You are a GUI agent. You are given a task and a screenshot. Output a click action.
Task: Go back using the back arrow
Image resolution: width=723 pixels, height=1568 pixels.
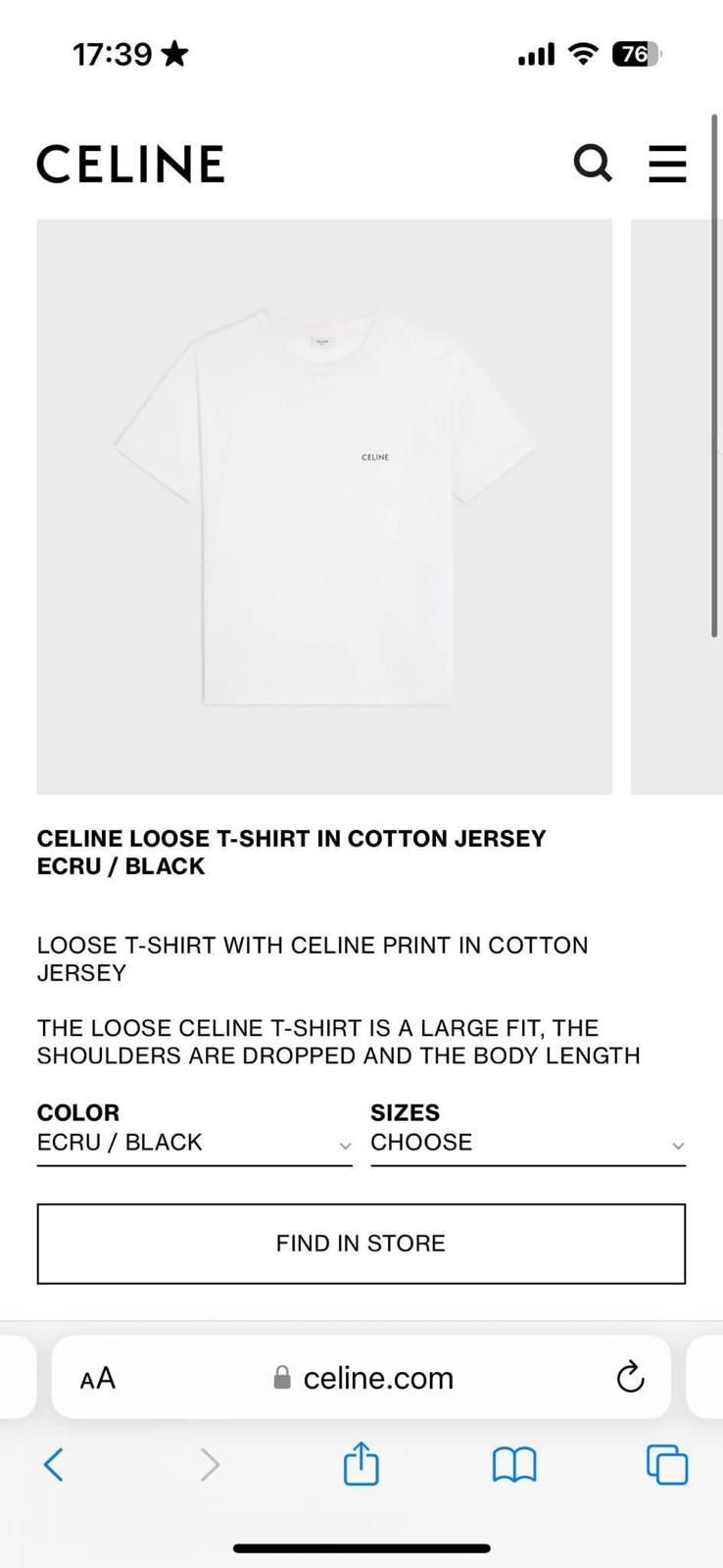coord(55,1464)
